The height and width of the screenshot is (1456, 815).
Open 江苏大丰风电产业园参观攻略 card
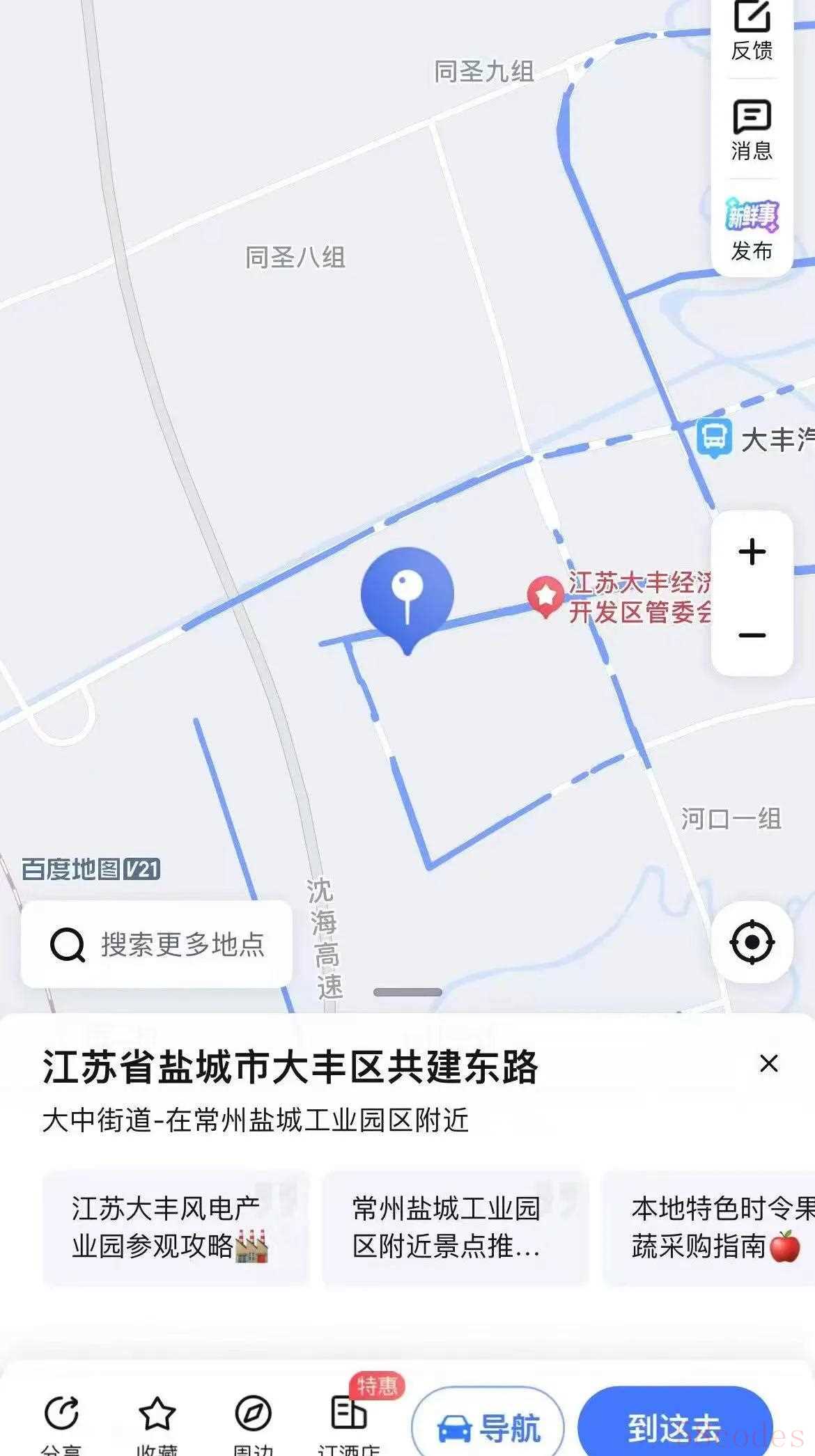coord(176,1228)
